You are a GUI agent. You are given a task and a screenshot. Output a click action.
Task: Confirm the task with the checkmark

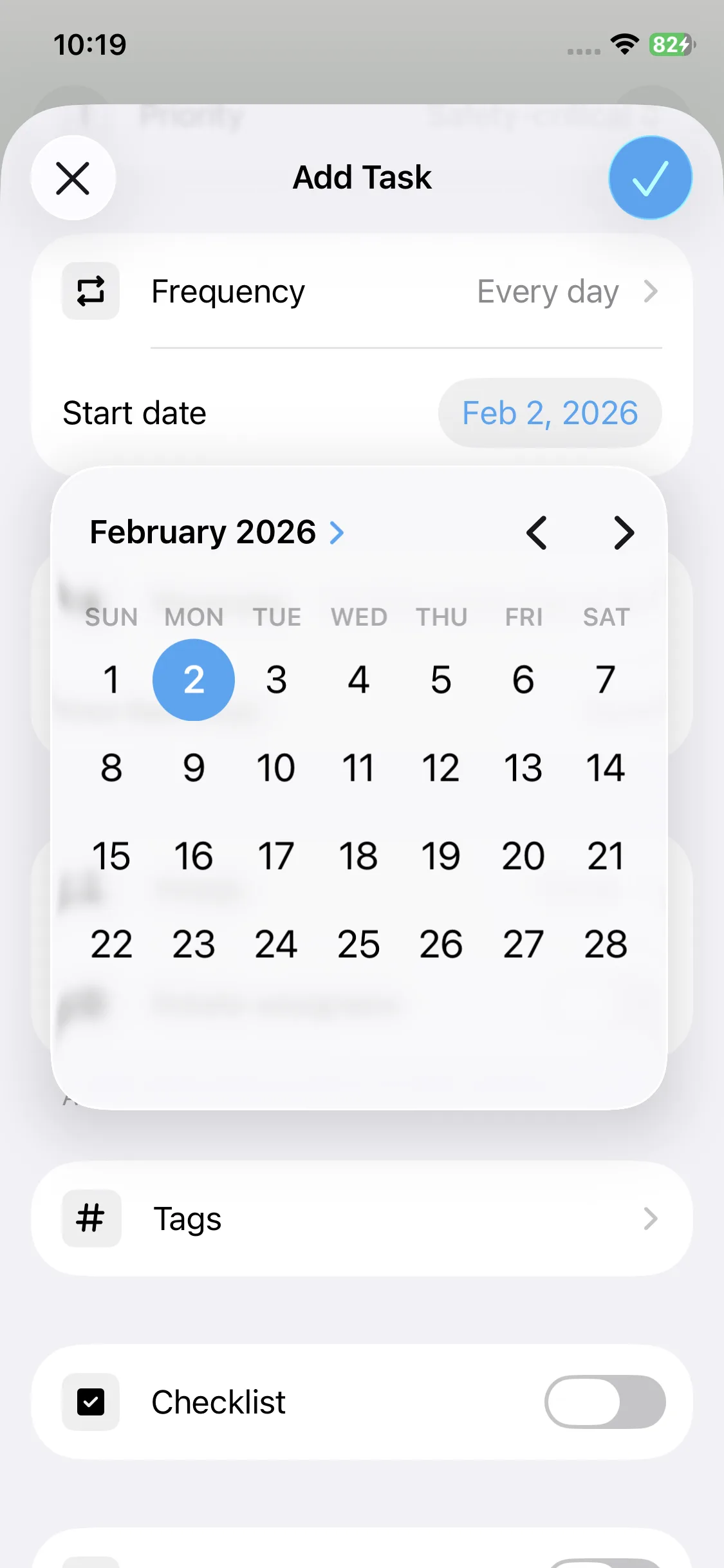tap(650, 178)
